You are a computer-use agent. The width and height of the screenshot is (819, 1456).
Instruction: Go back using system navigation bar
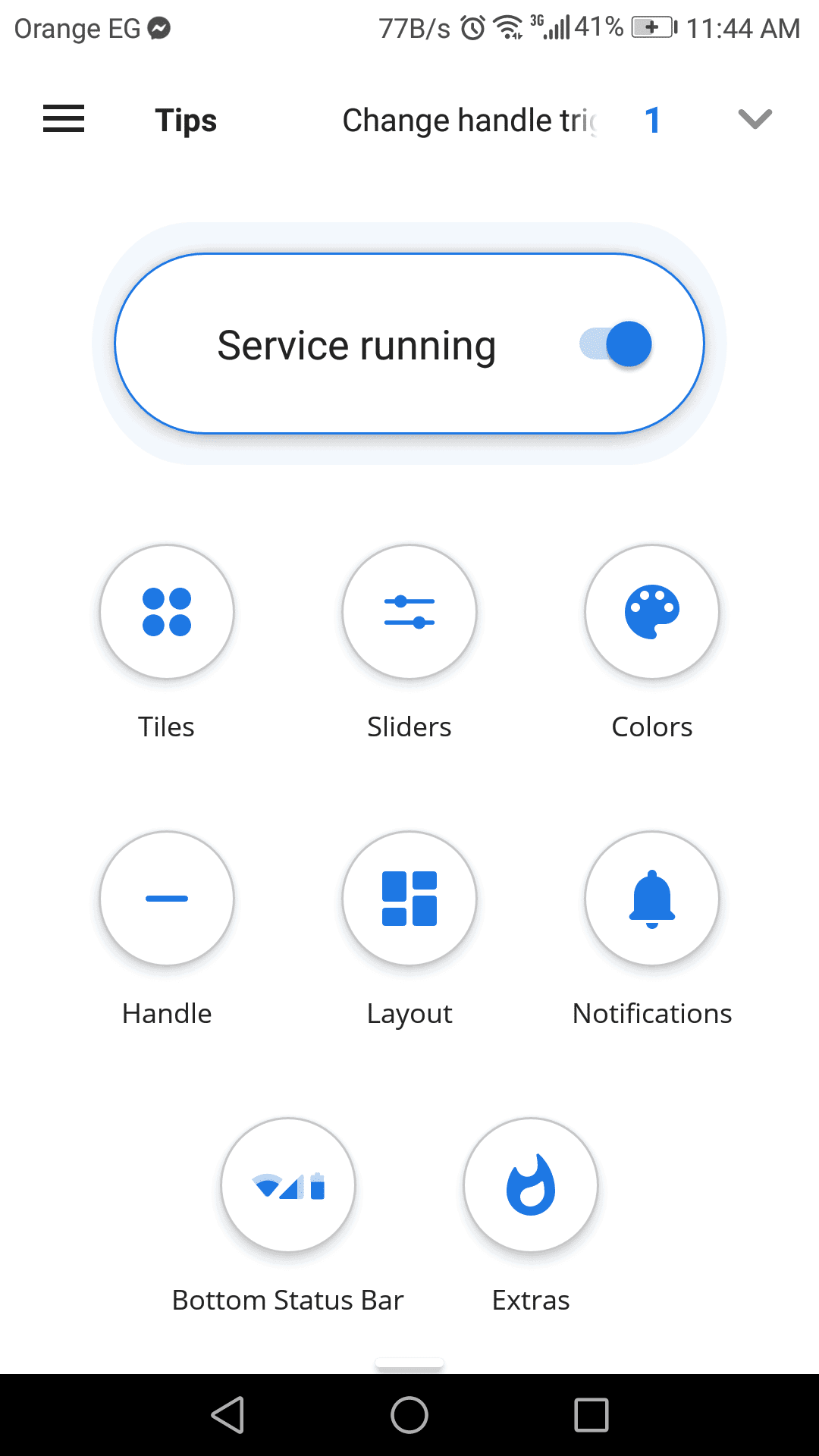227,1415
